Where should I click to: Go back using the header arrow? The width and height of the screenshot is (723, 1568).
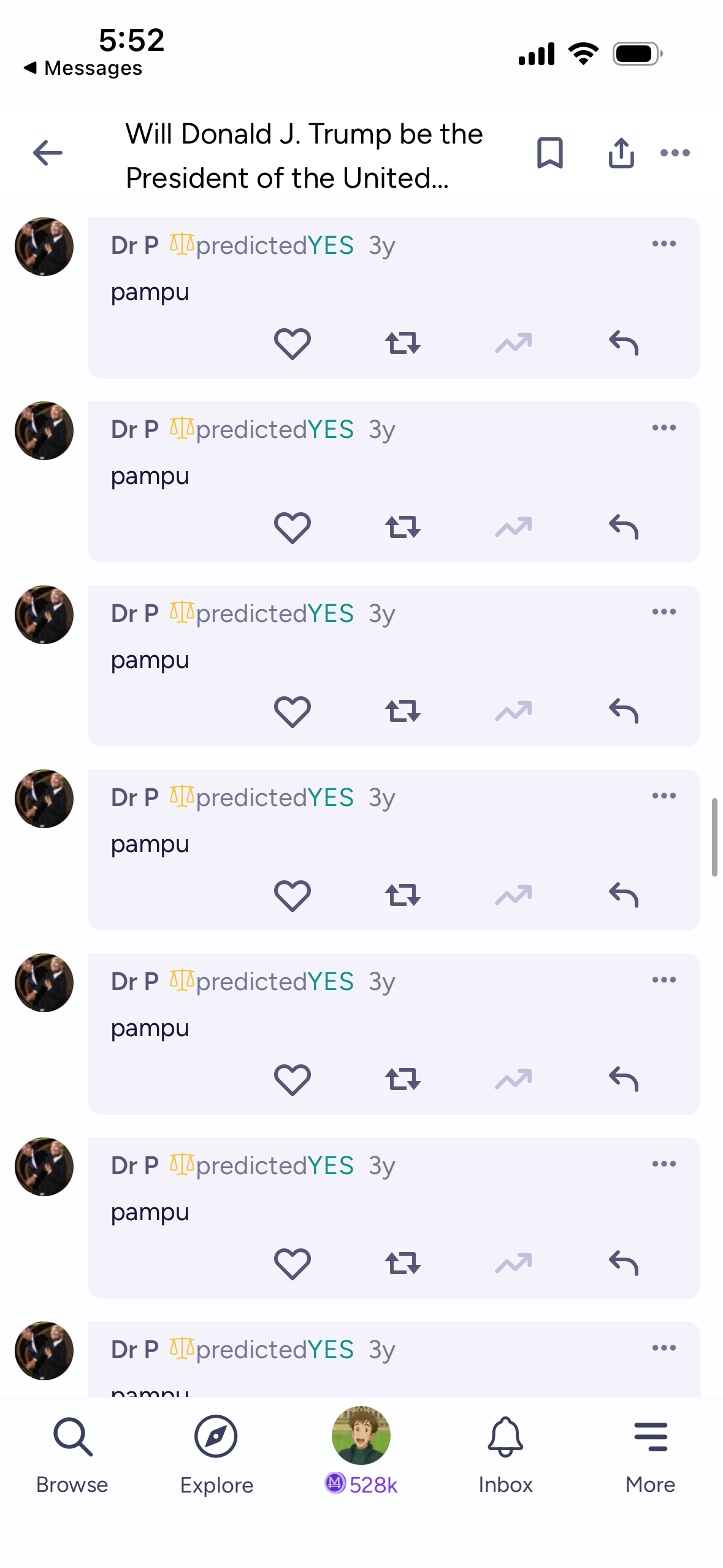pyautogui.click(x=48, y=153)
